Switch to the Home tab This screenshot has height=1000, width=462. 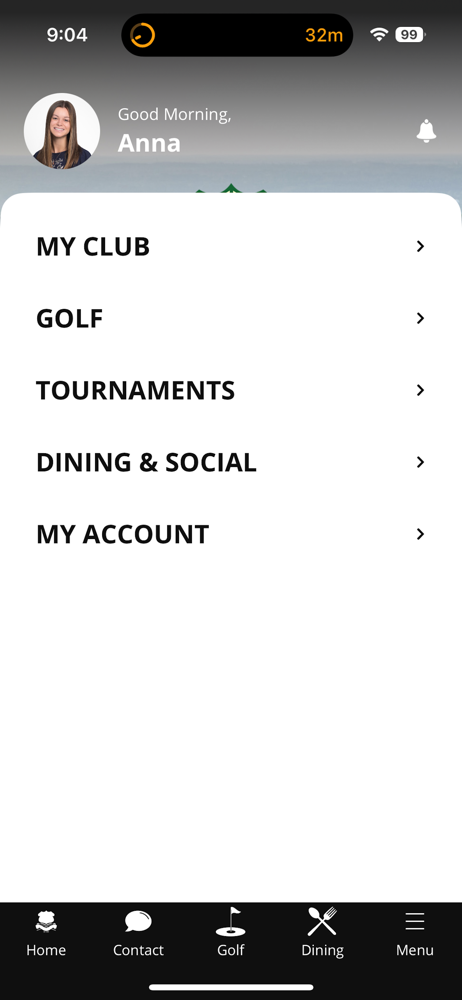pyautogui.click(x=46, y=934)
